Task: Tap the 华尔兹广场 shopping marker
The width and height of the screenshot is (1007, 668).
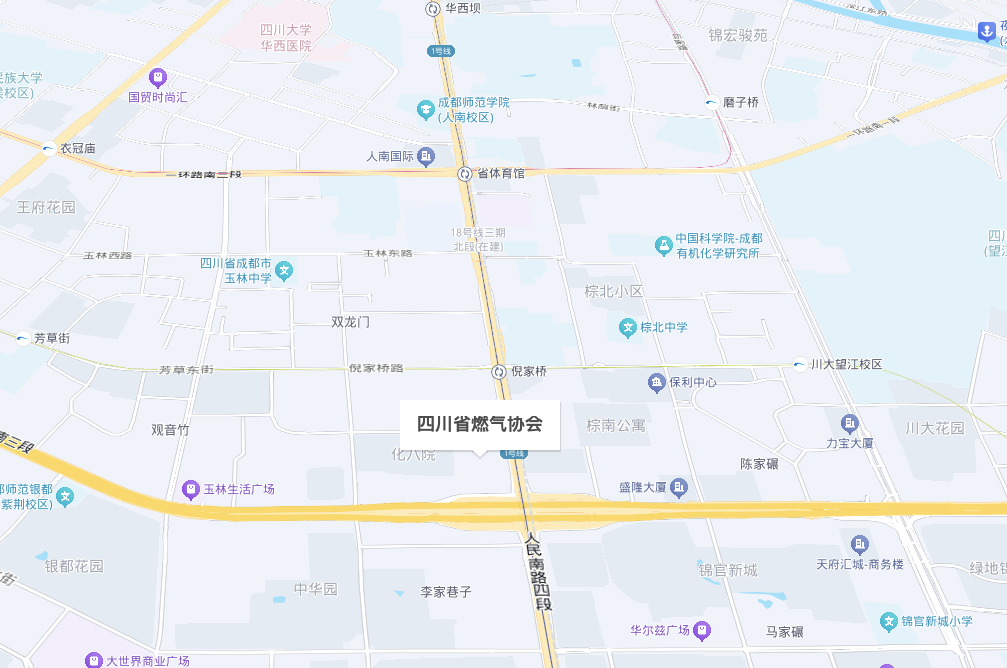Action: tap(703, 630)
